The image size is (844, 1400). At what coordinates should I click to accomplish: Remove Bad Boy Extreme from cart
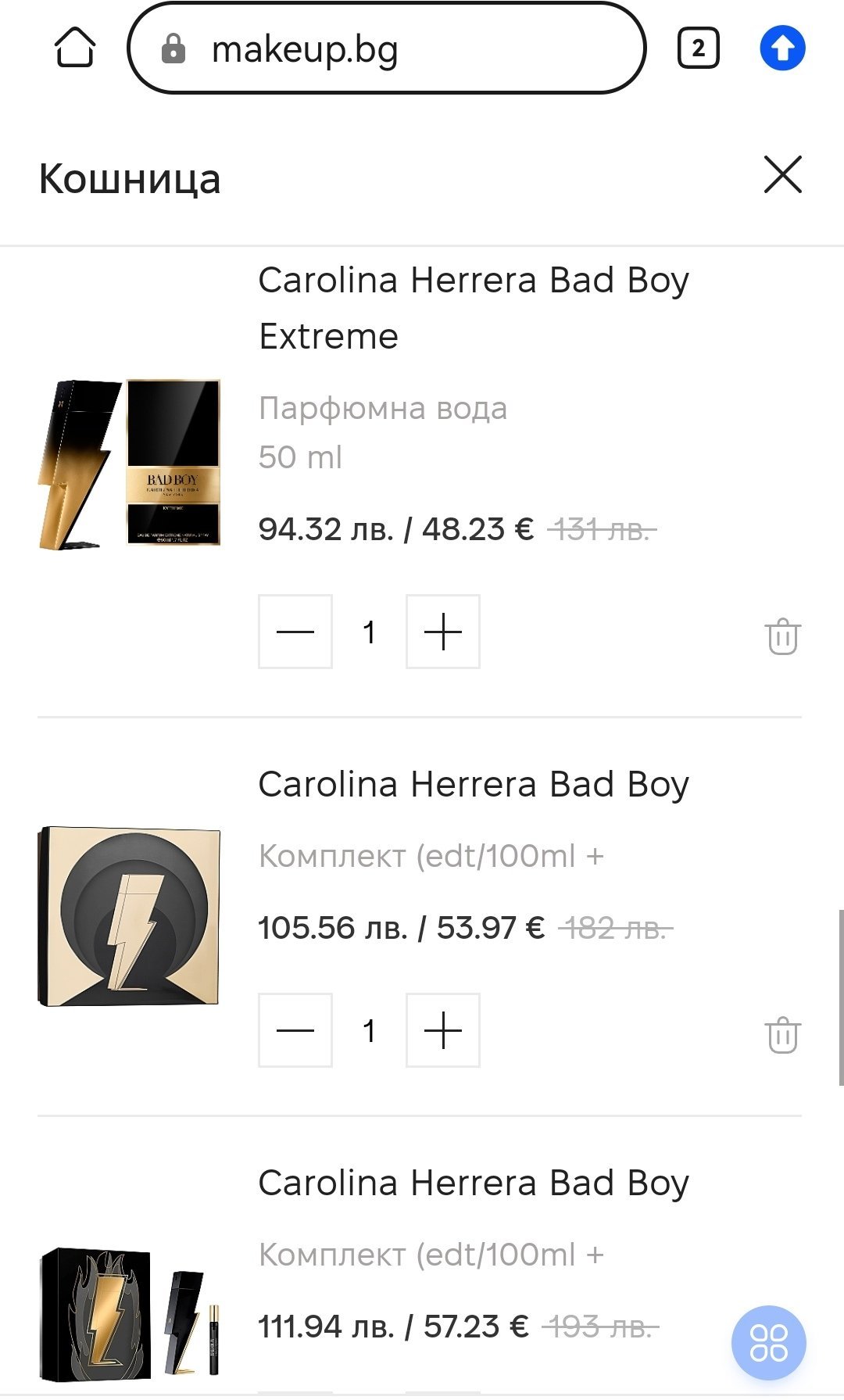(782, 636)
